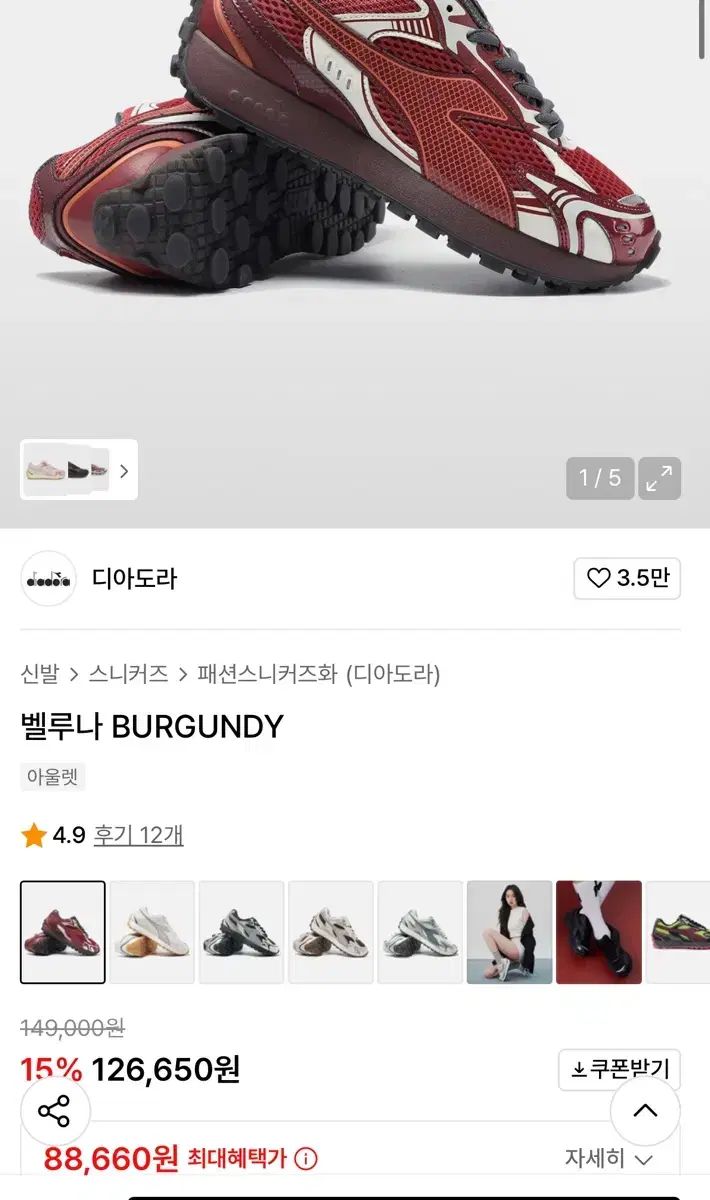Show info about 최대혜택가
Screen dimensions: 710x1200
(x=306, y=1159)
